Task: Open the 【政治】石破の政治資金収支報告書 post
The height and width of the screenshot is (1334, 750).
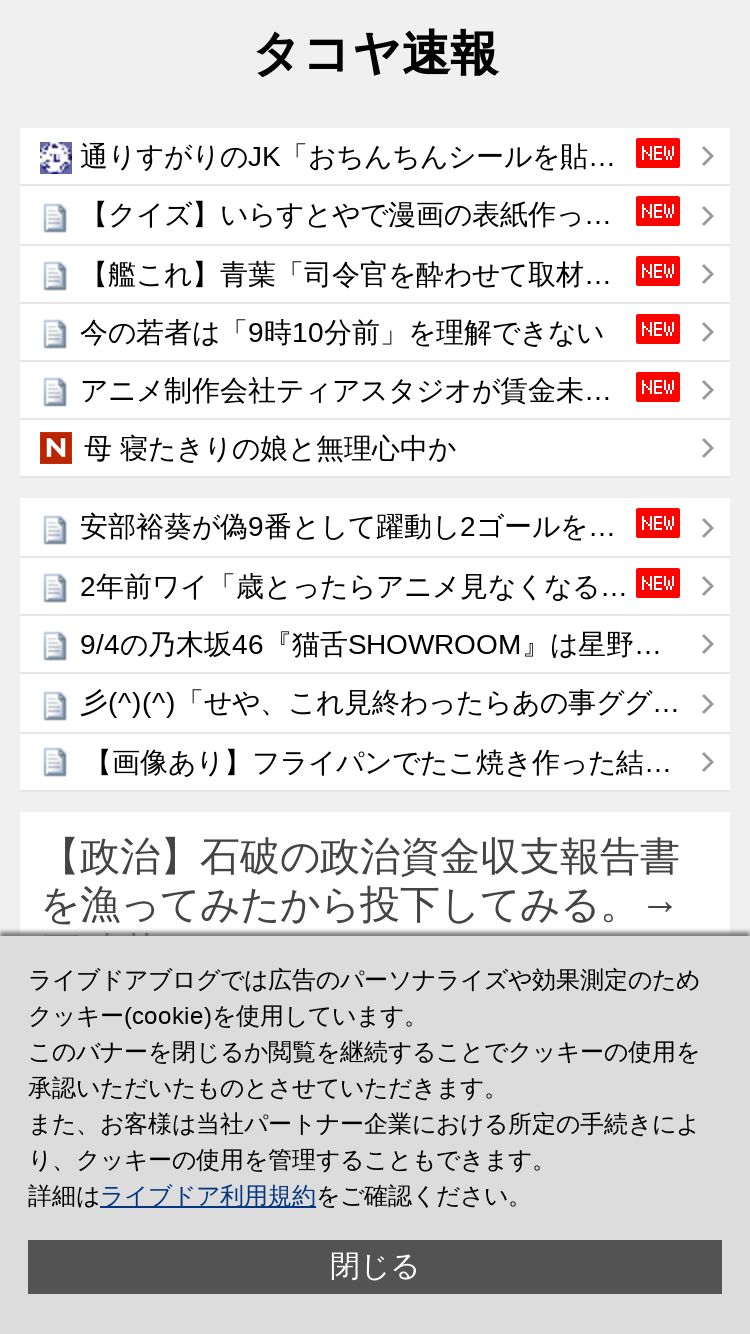Action: click(x=360, y=880)
